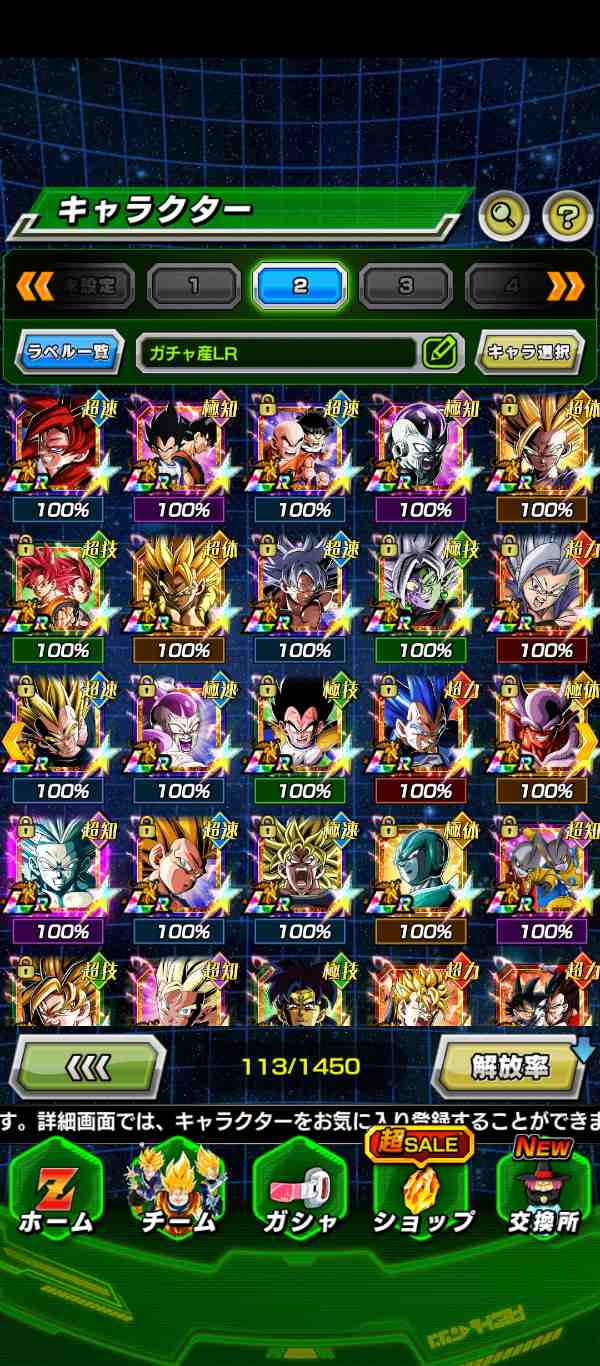This screenshot has width=600, height=1366.
Task: Open the チーム menu
Action: point(178,1192)
